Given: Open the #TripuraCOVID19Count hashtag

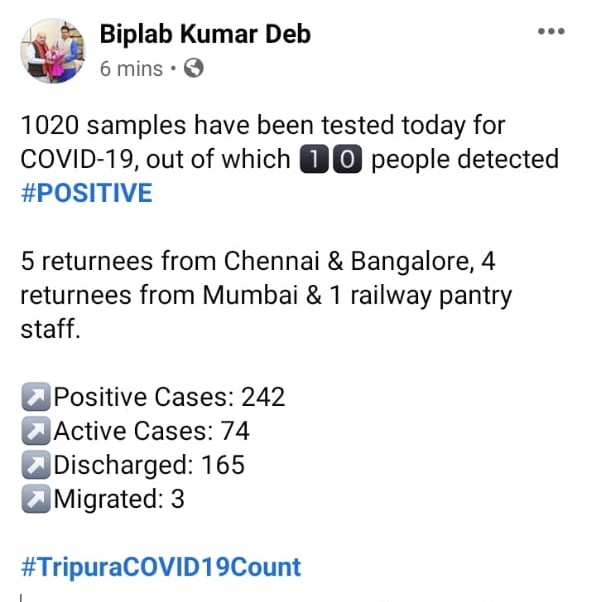Looking at the screenshot, I should (161, 567).
